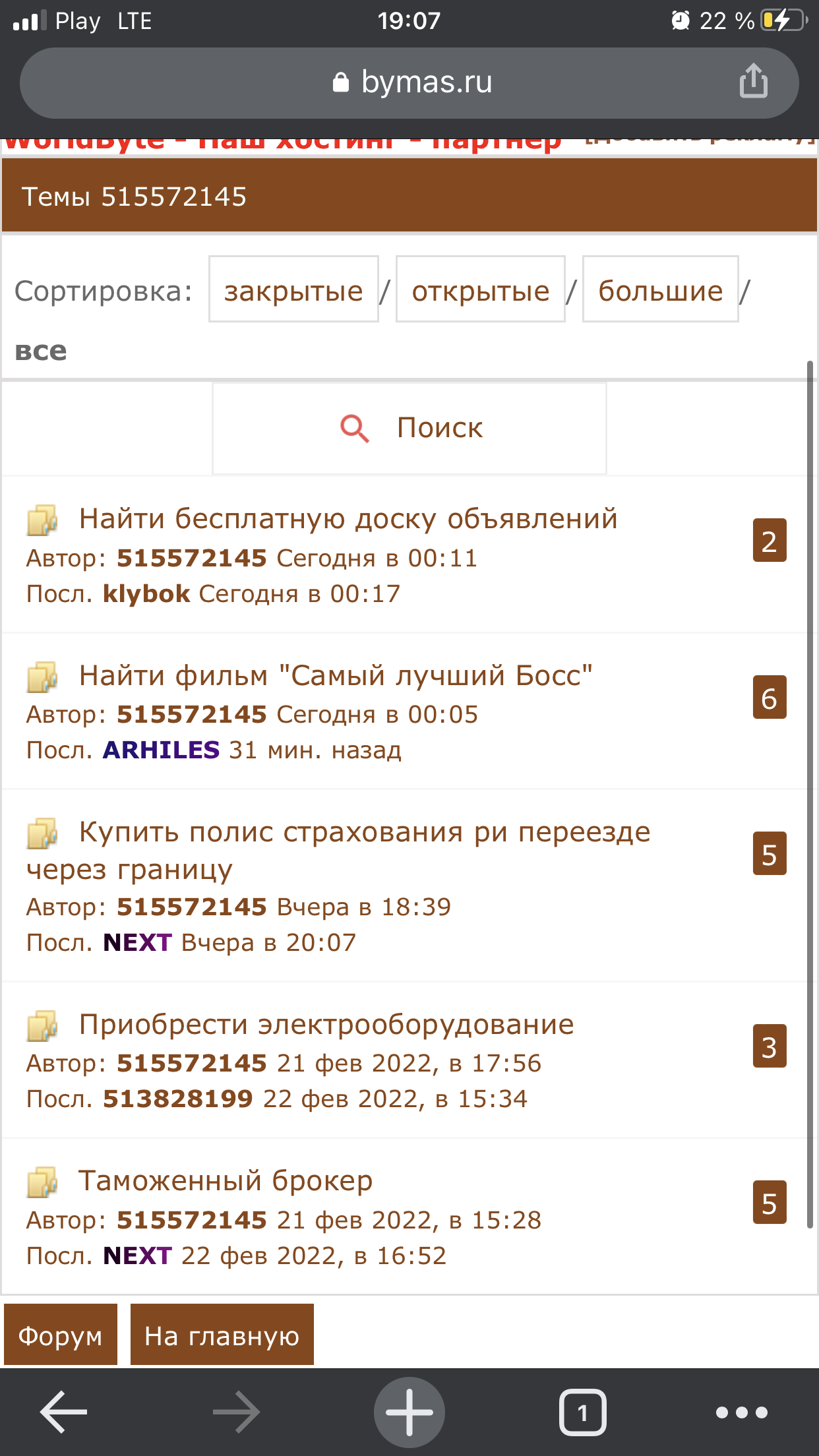Viewport: 819px width, 1456px height.
Task: Open topic Купить полис страхования
Action: (364, 833)
